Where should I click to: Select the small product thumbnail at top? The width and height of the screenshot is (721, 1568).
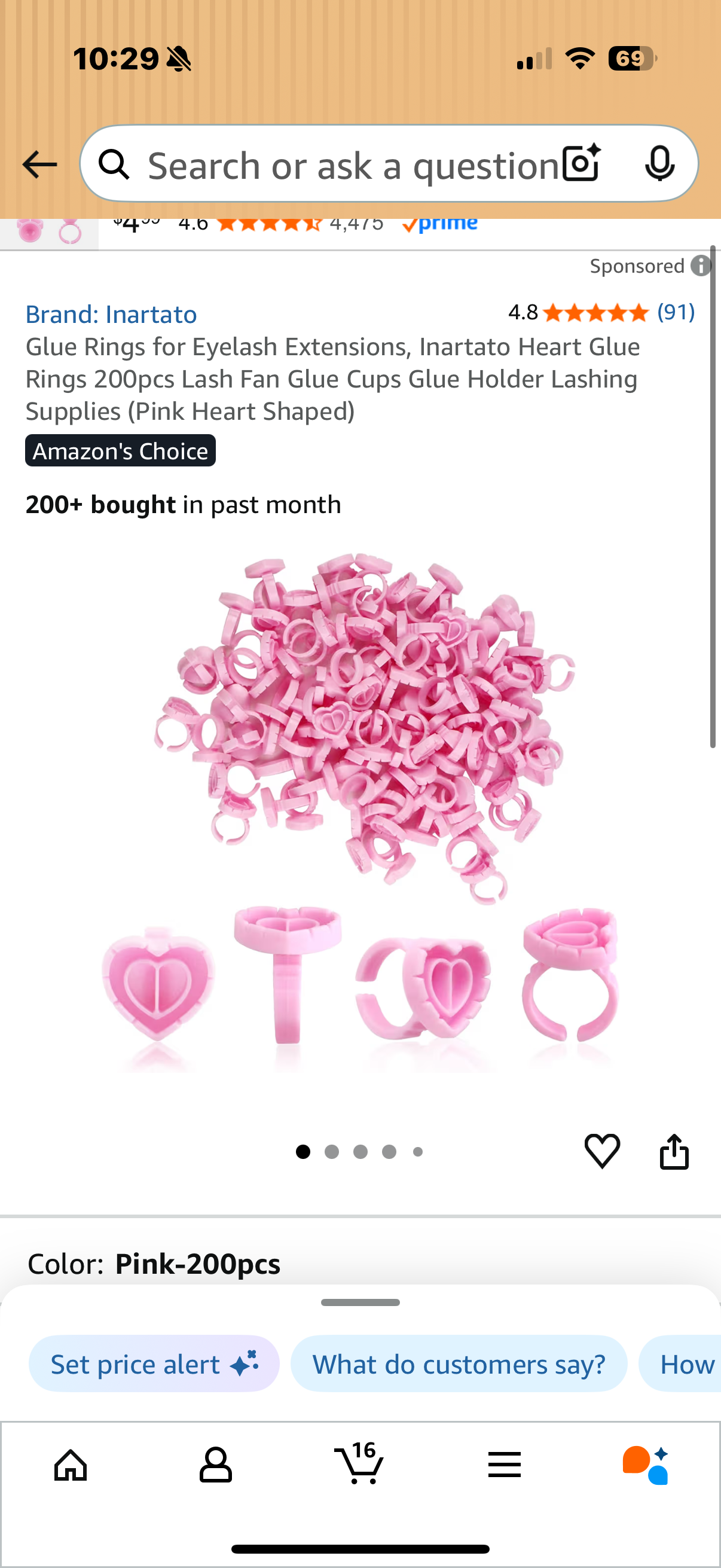pos(48,232)
